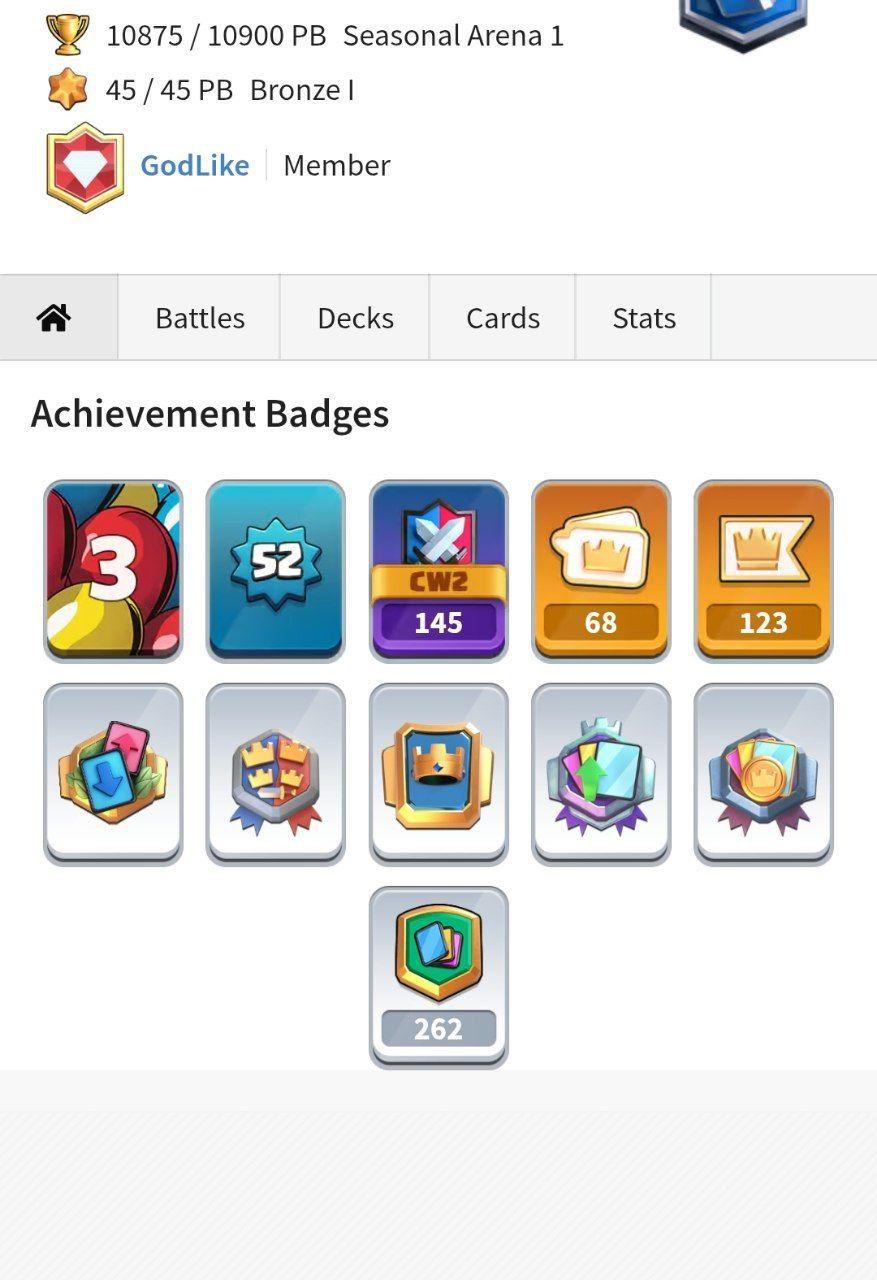The width and height of the screenshot is (877, 1280).
Task: Go to the Cards tab
Action: (x=503, y=318)
